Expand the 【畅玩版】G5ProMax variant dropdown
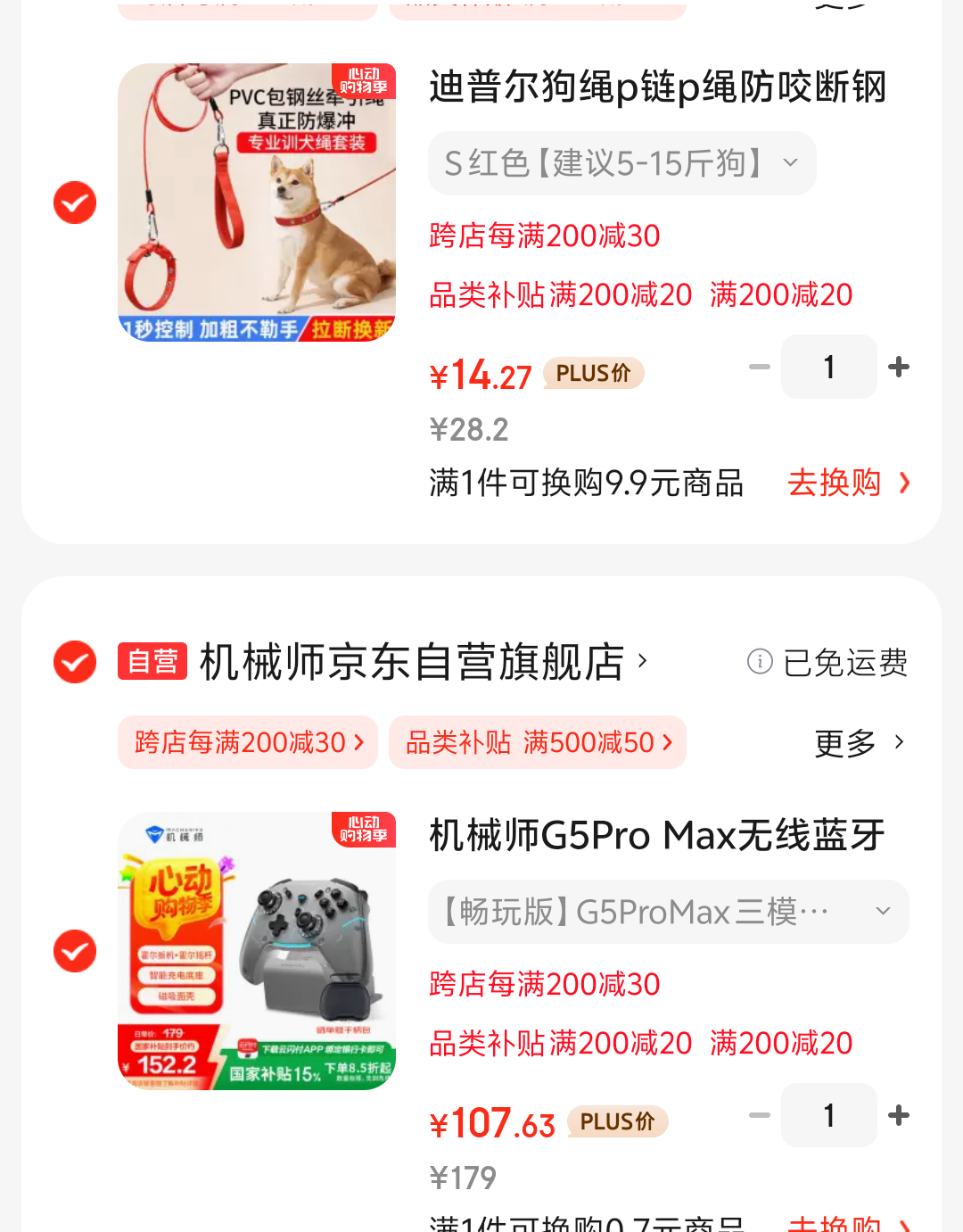This screenshot has width=963, height=1232. 668,912
